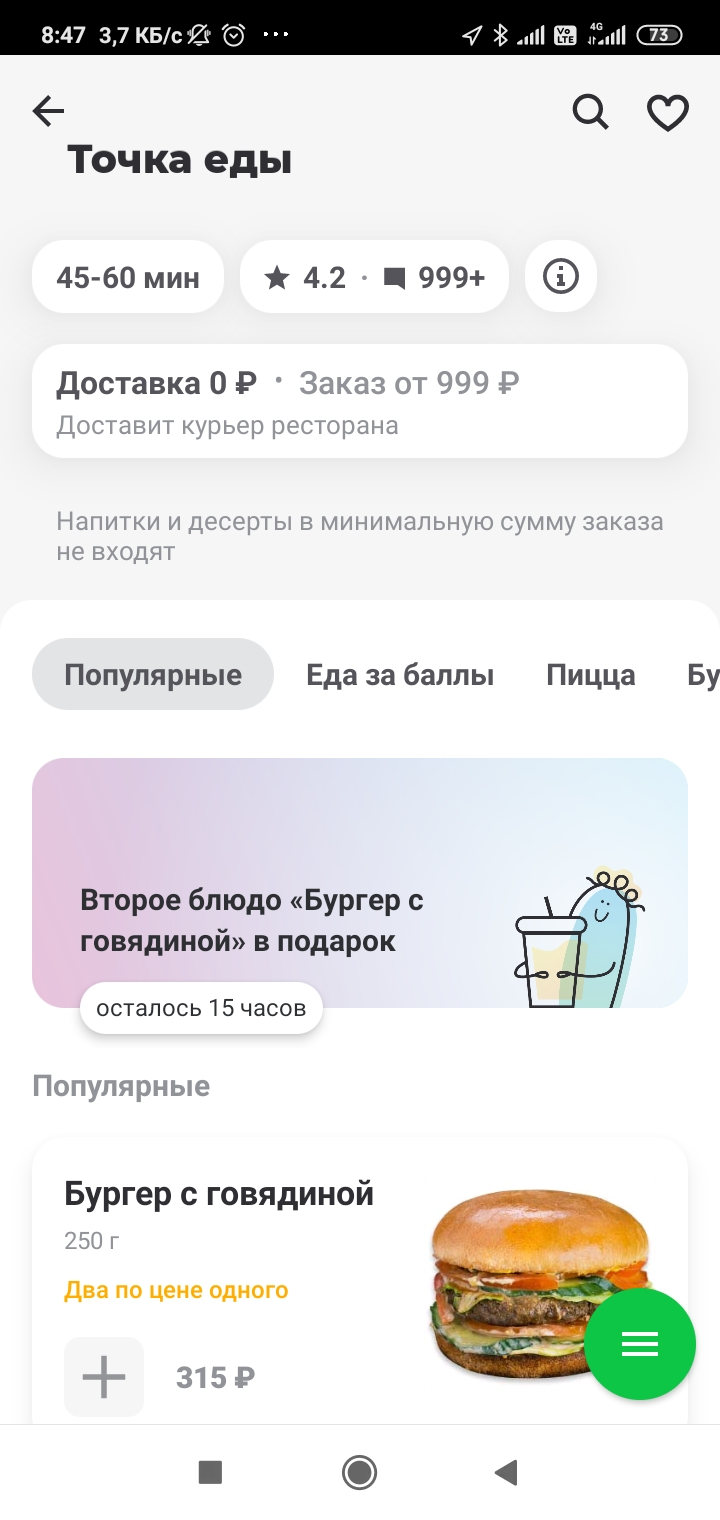The height and width of the screenshot is (1520, 720).
Task: Add Бургер с говядиной to cart
Action: pyautogui.click(x=104, y=1377)
